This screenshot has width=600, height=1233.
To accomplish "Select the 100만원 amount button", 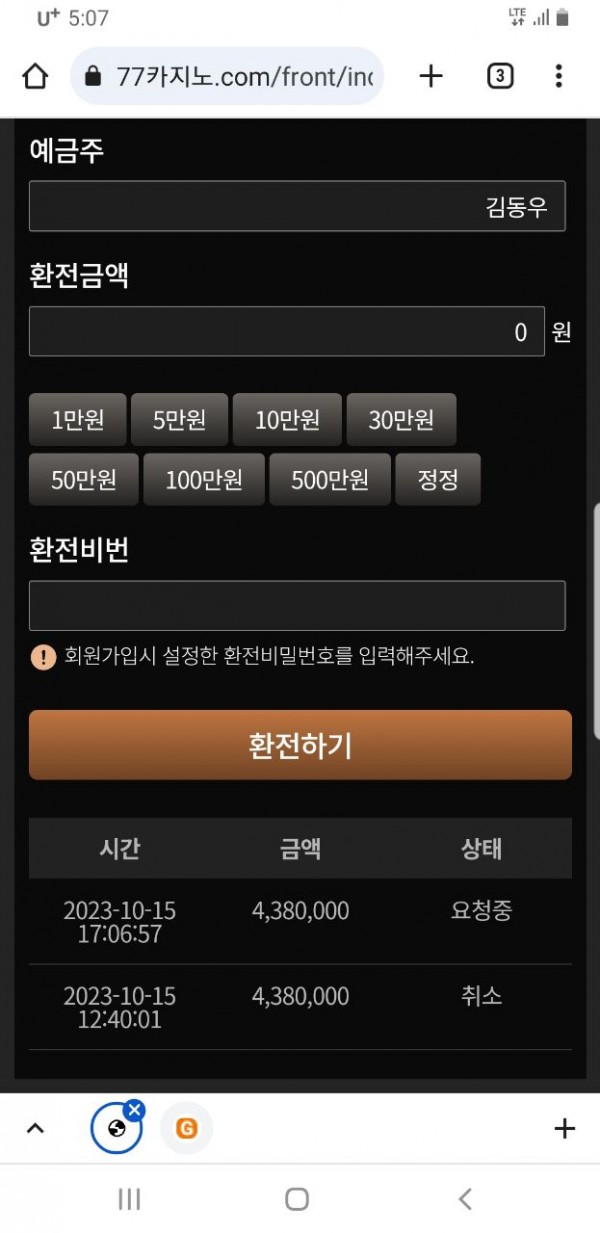I will (x=204, y=480).
